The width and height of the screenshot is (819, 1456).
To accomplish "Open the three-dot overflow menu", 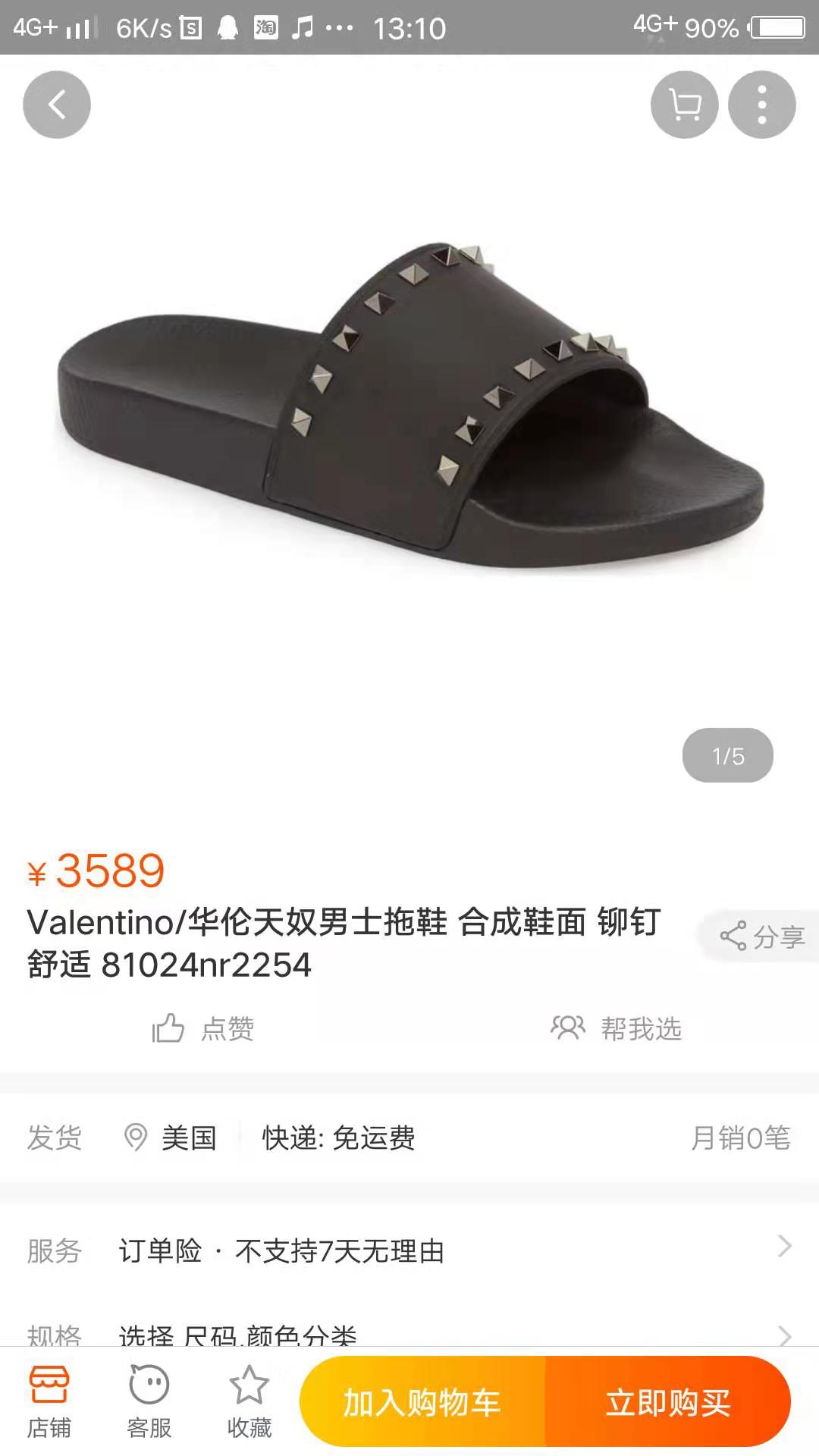I will coord(761,105).
